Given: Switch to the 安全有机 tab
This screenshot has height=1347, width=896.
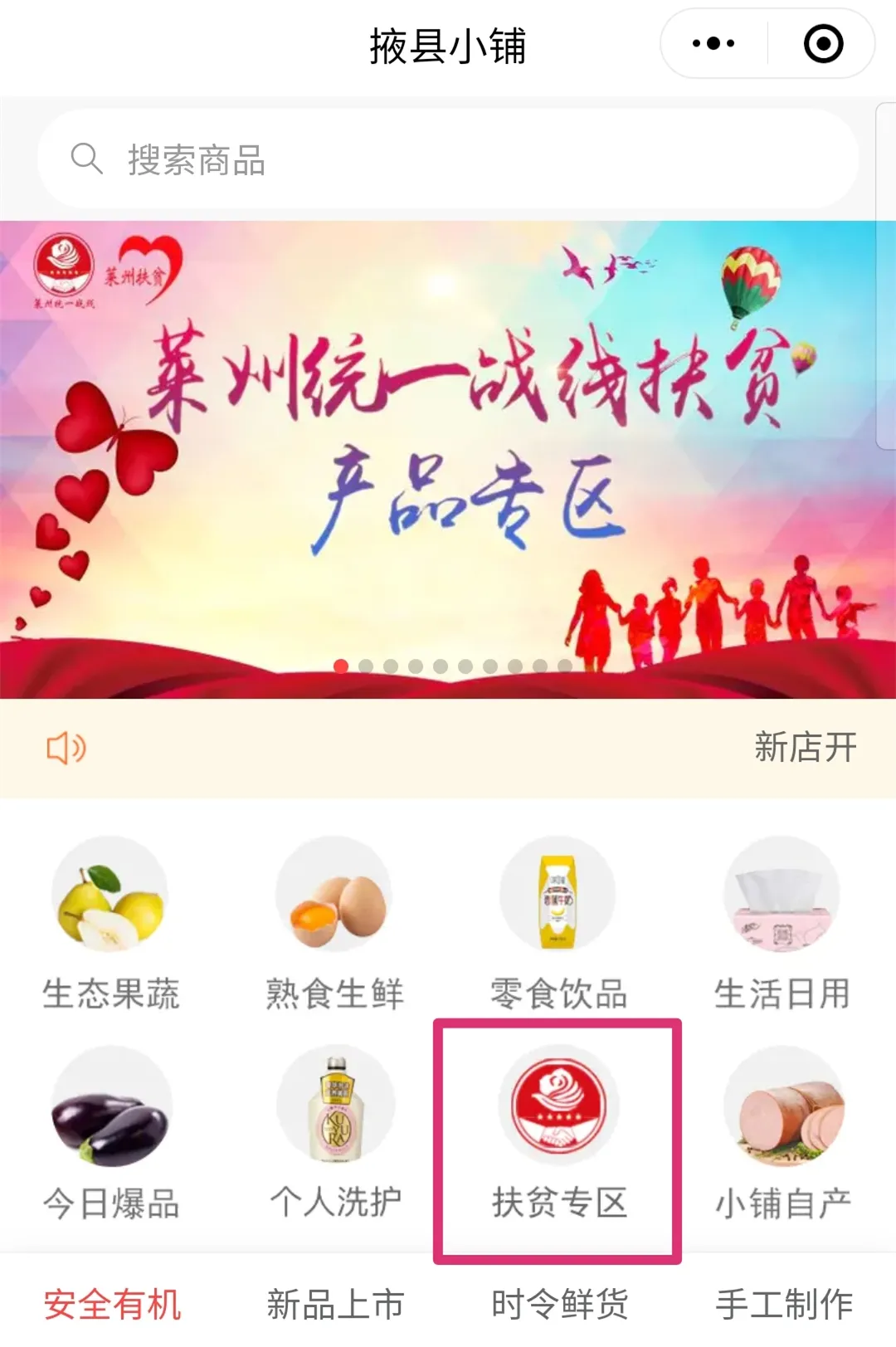Looking at the screenshot, I should point(112,1304).
